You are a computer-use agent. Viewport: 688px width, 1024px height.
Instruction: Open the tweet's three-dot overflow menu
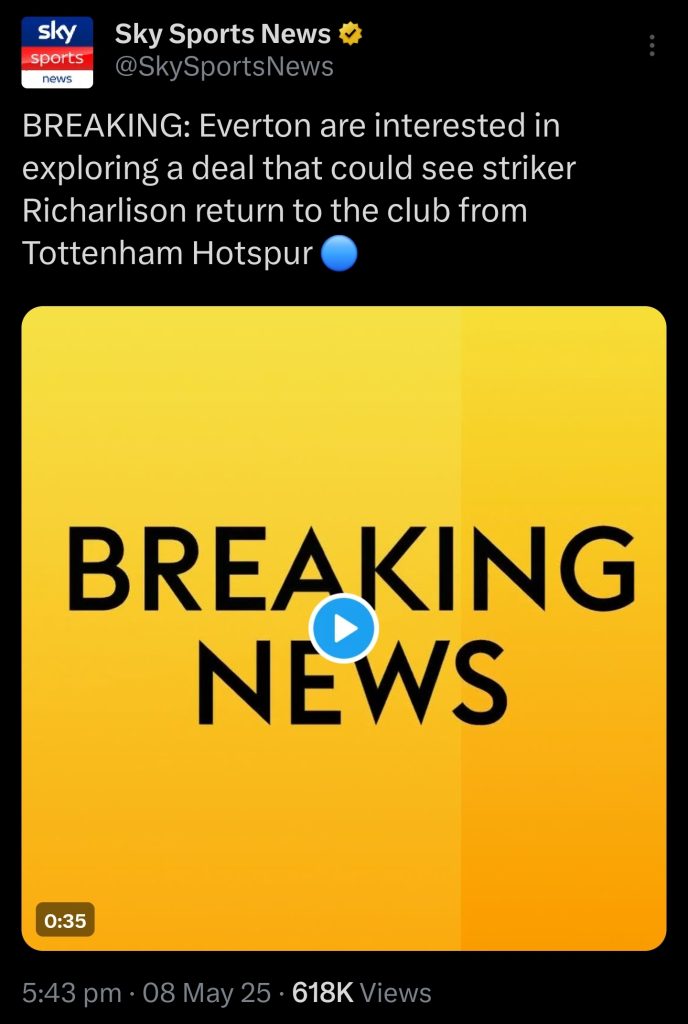(652, 46)
